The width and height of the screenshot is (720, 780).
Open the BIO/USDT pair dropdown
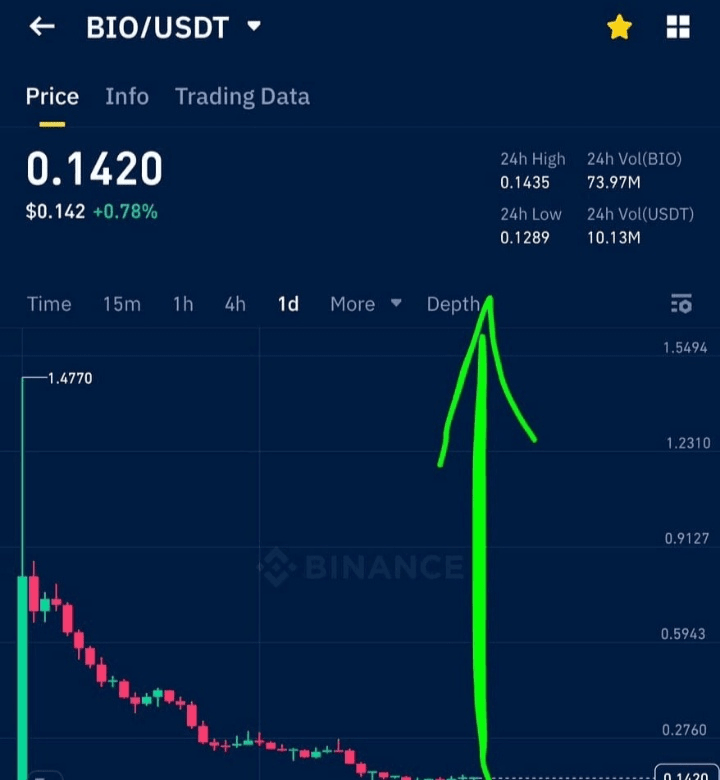(x=254, y=27)
